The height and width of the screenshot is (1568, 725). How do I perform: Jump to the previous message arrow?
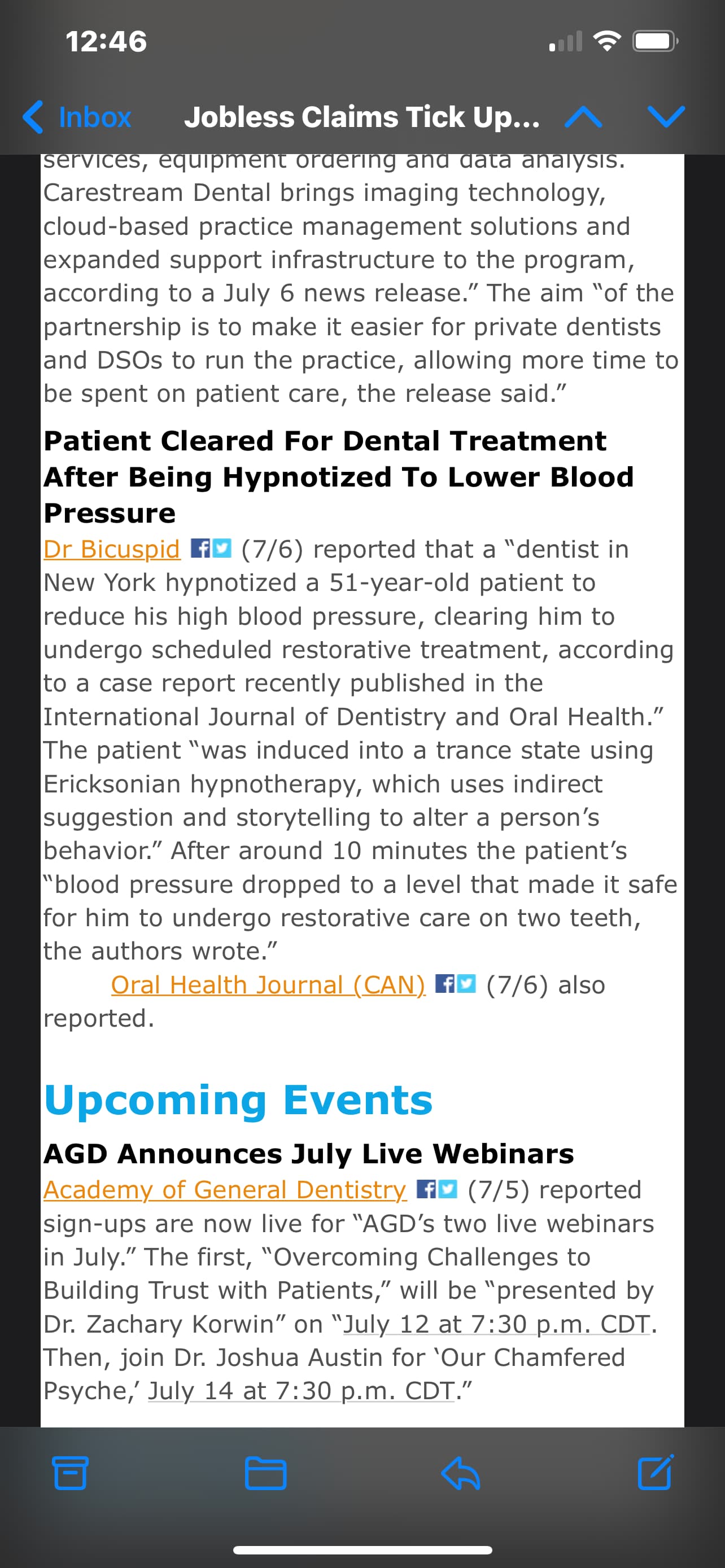(583, 117)
